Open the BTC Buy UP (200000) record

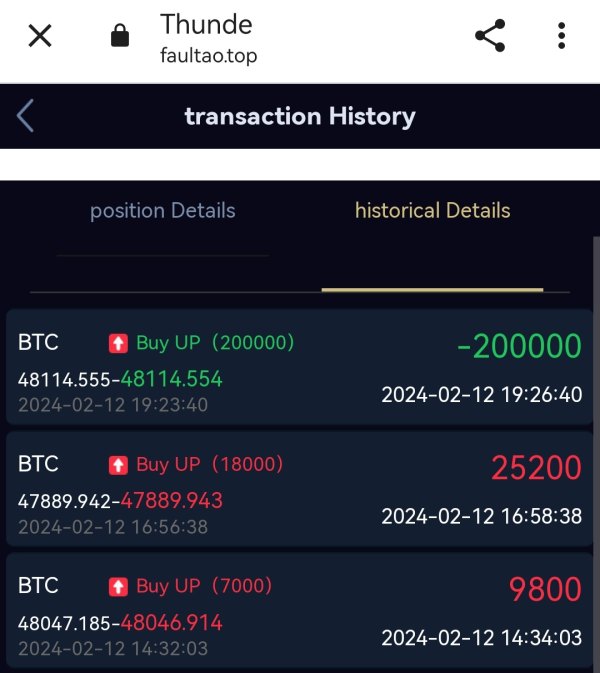(300, 367)
